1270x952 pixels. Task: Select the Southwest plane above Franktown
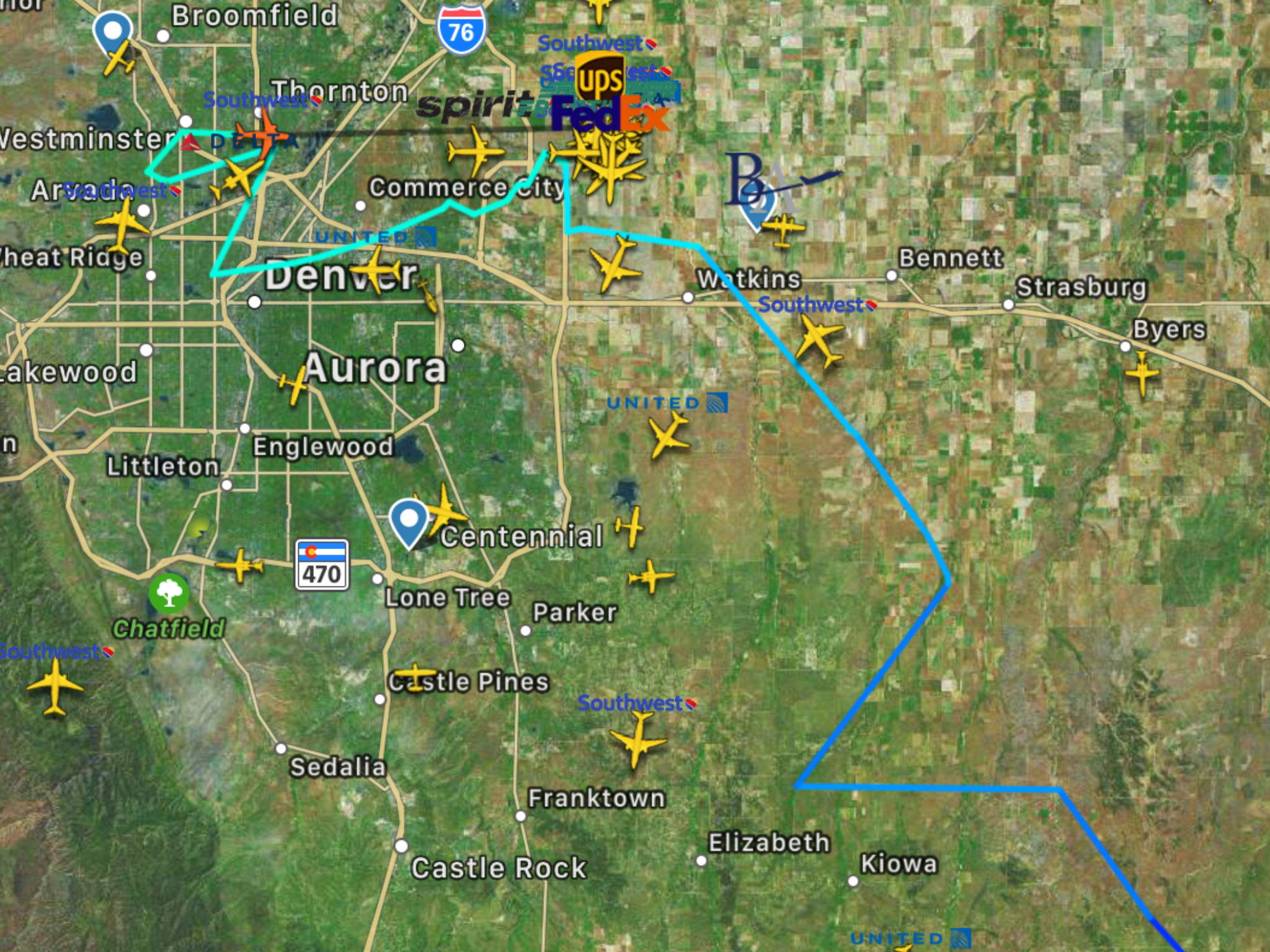click(x=637, y=739)
